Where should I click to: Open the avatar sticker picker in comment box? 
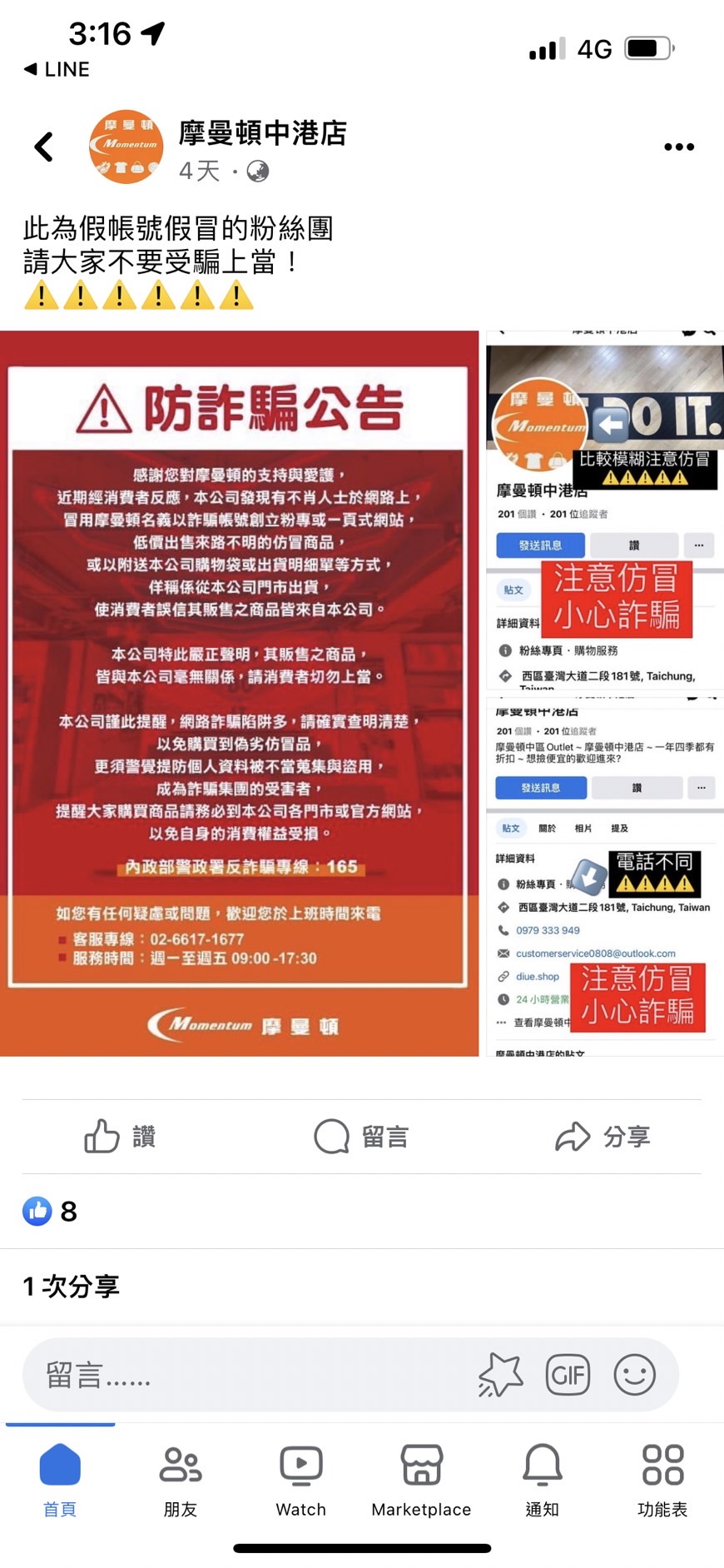pos(501,1375)
